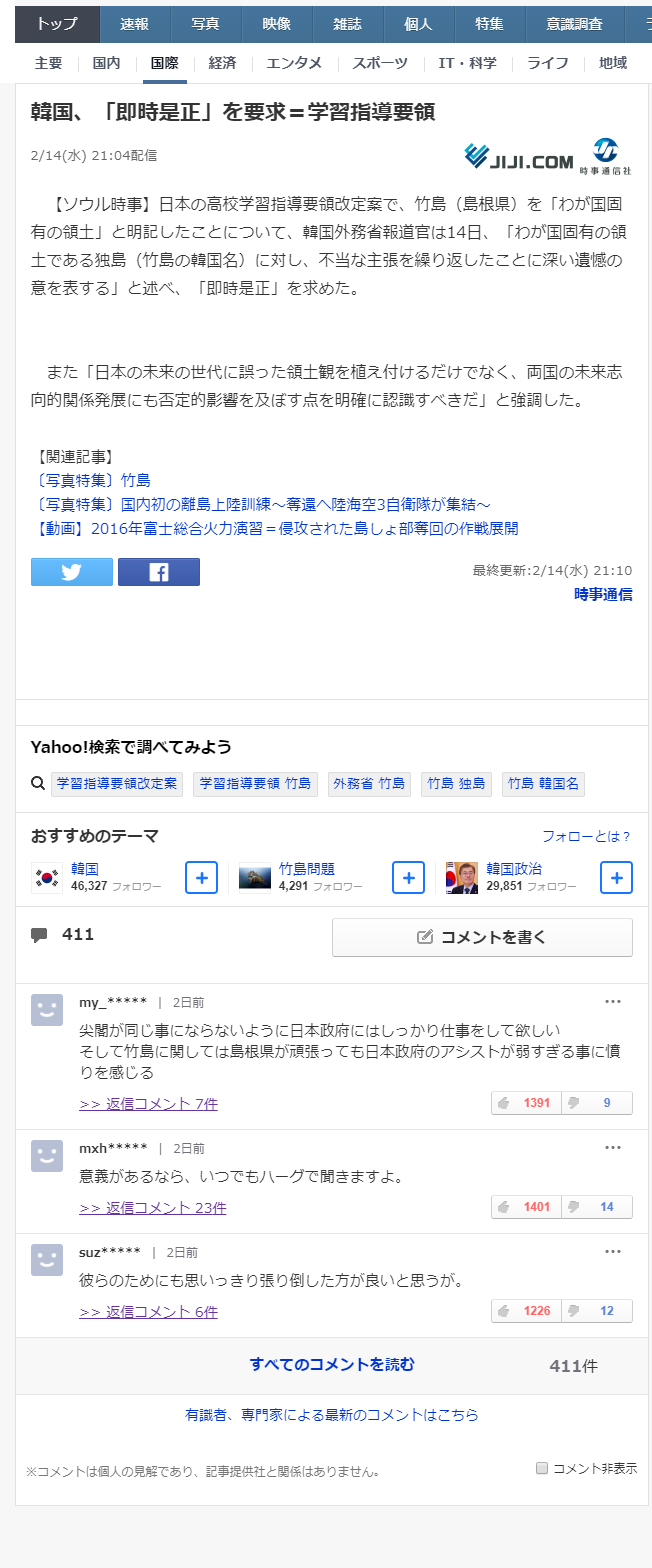Image resolution: width=652 pixels, height=1568 pixels.
Task: Open the 〔写真特集〕竹島 related link
Action: point(91,480)
